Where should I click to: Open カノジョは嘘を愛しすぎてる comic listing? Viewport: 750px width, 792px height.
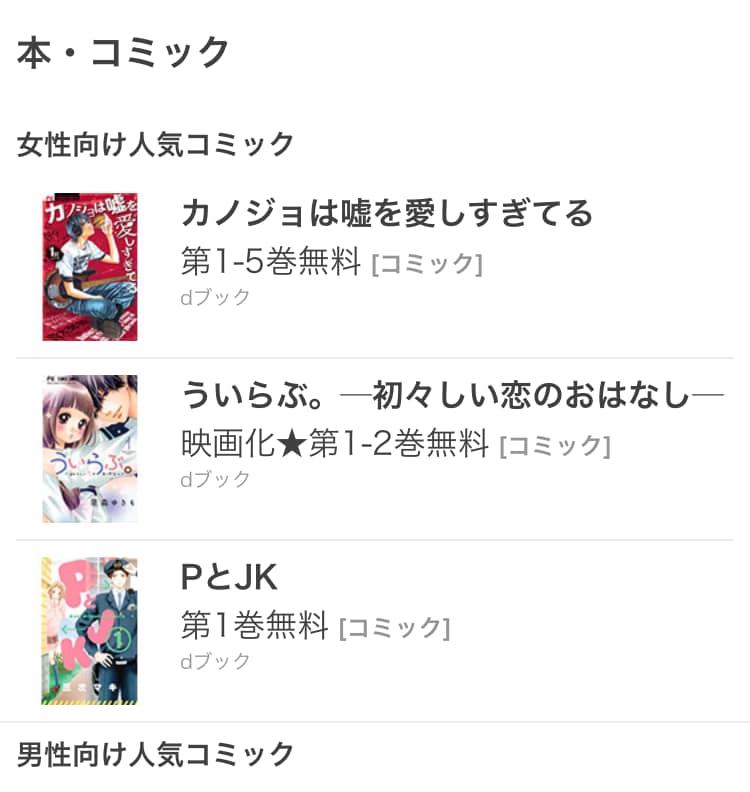[386, 214]
